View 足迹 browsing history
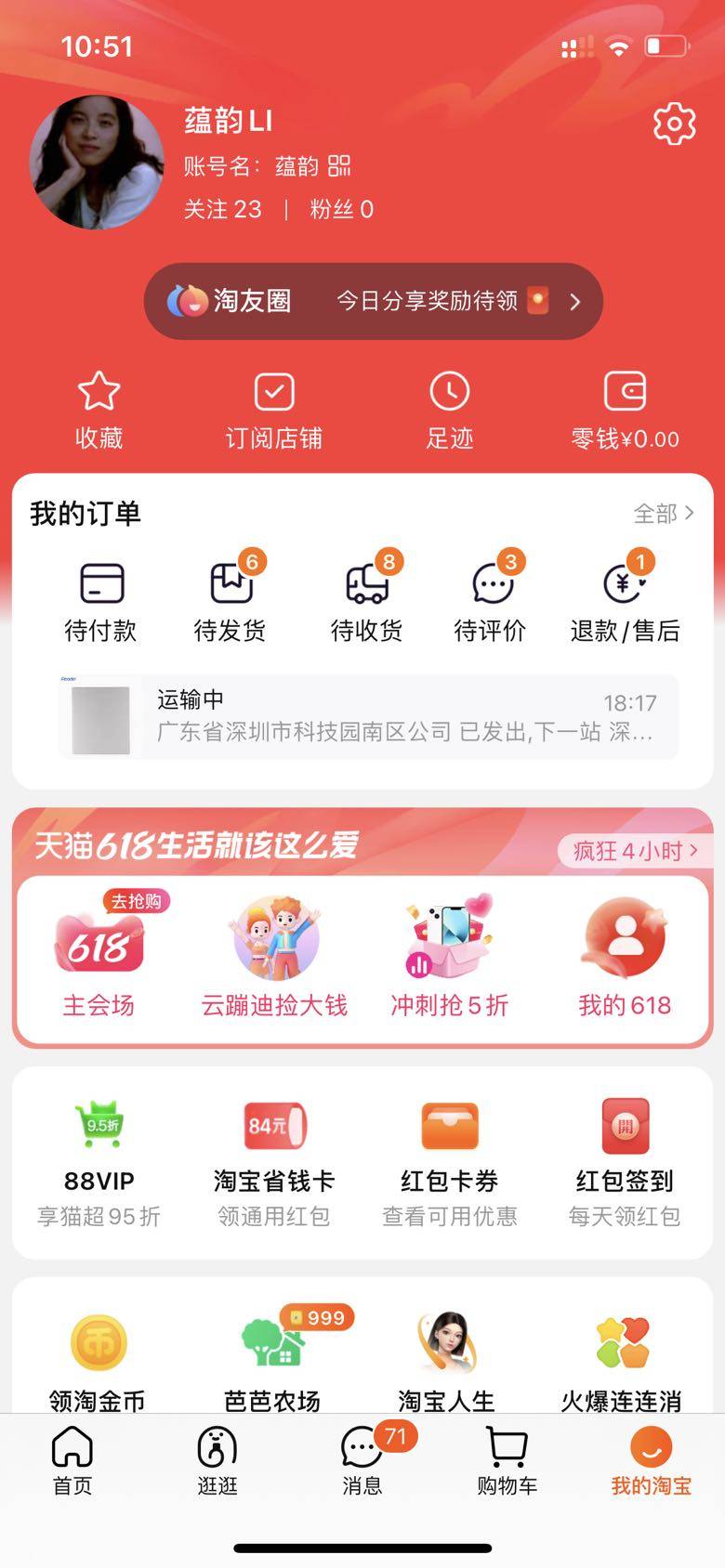The height and width of the screenshot is (1568, 725). point(450,410)
